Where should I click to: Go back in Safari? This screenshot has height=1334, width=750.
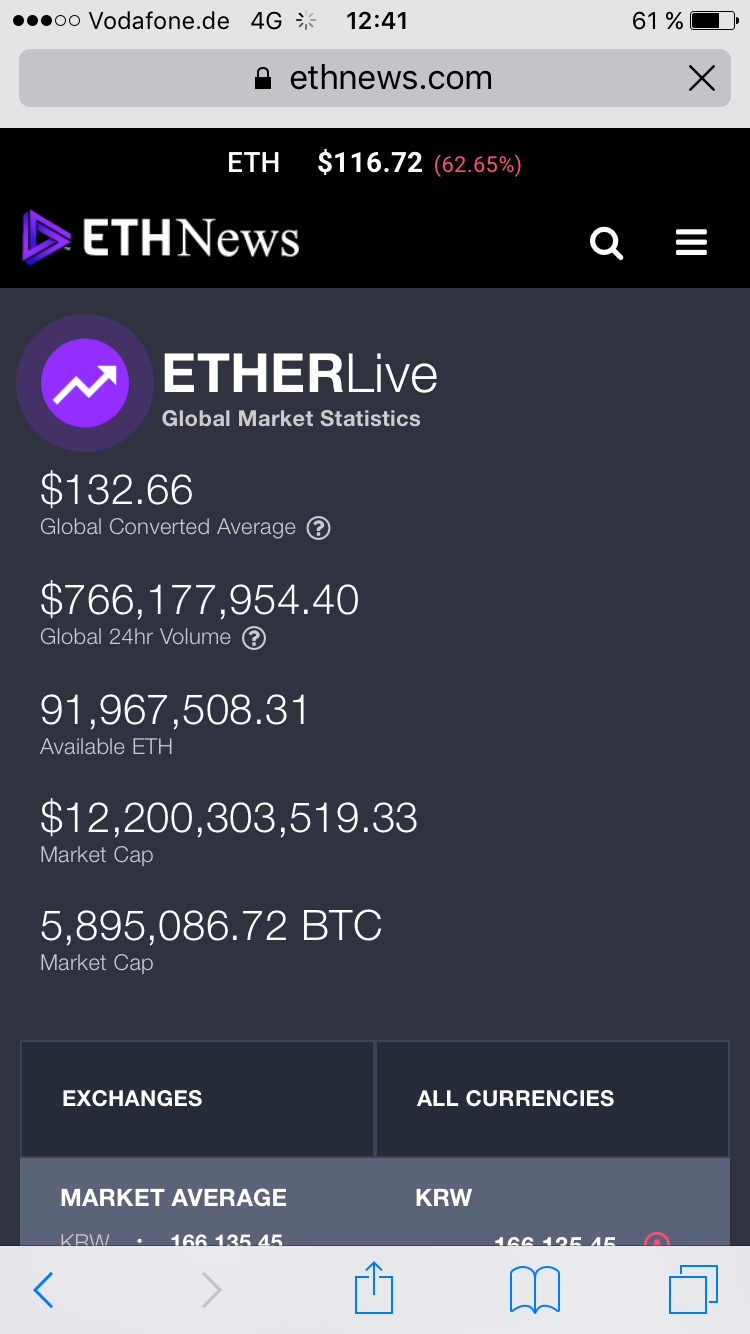[x=43, y=1290]
